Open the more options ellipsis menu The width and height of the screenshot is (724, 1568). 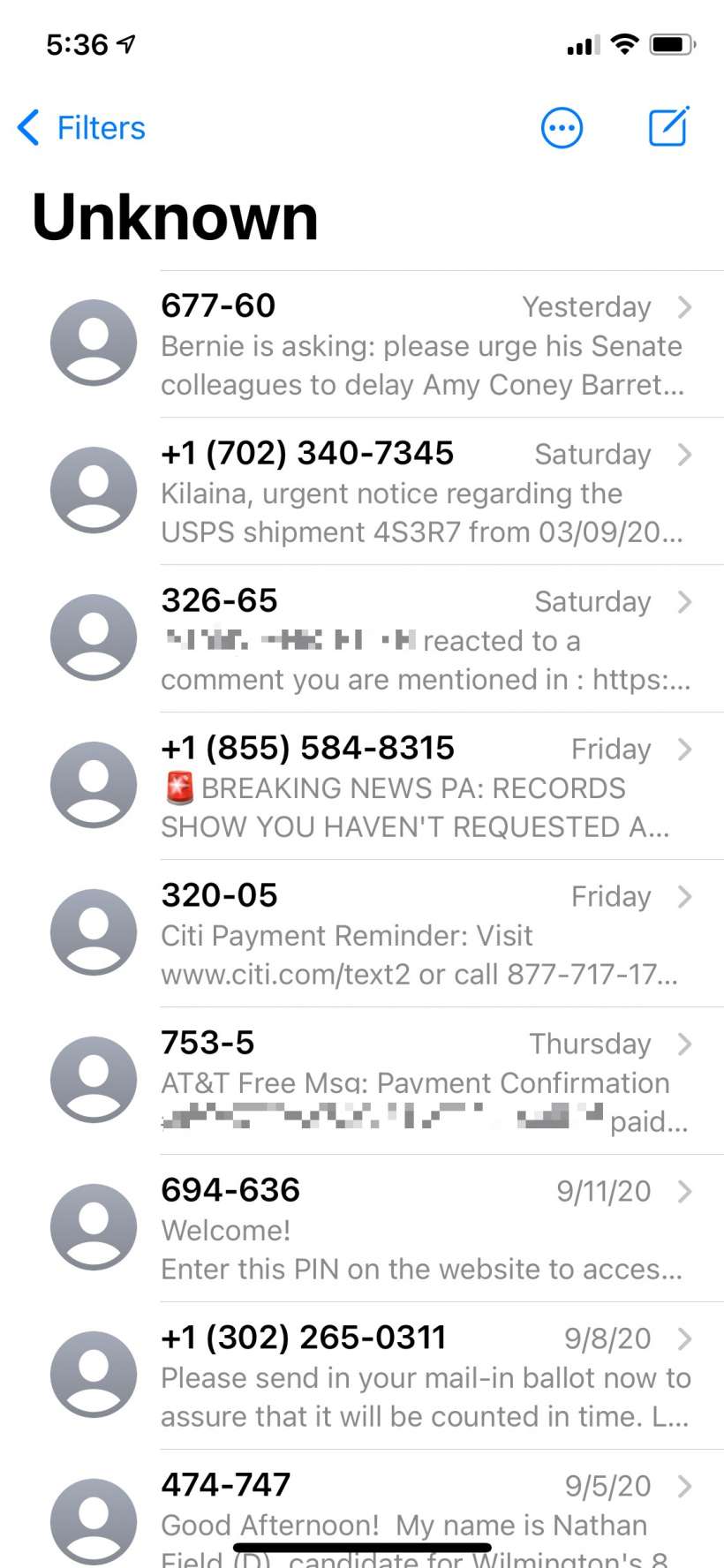click(562, 129)
